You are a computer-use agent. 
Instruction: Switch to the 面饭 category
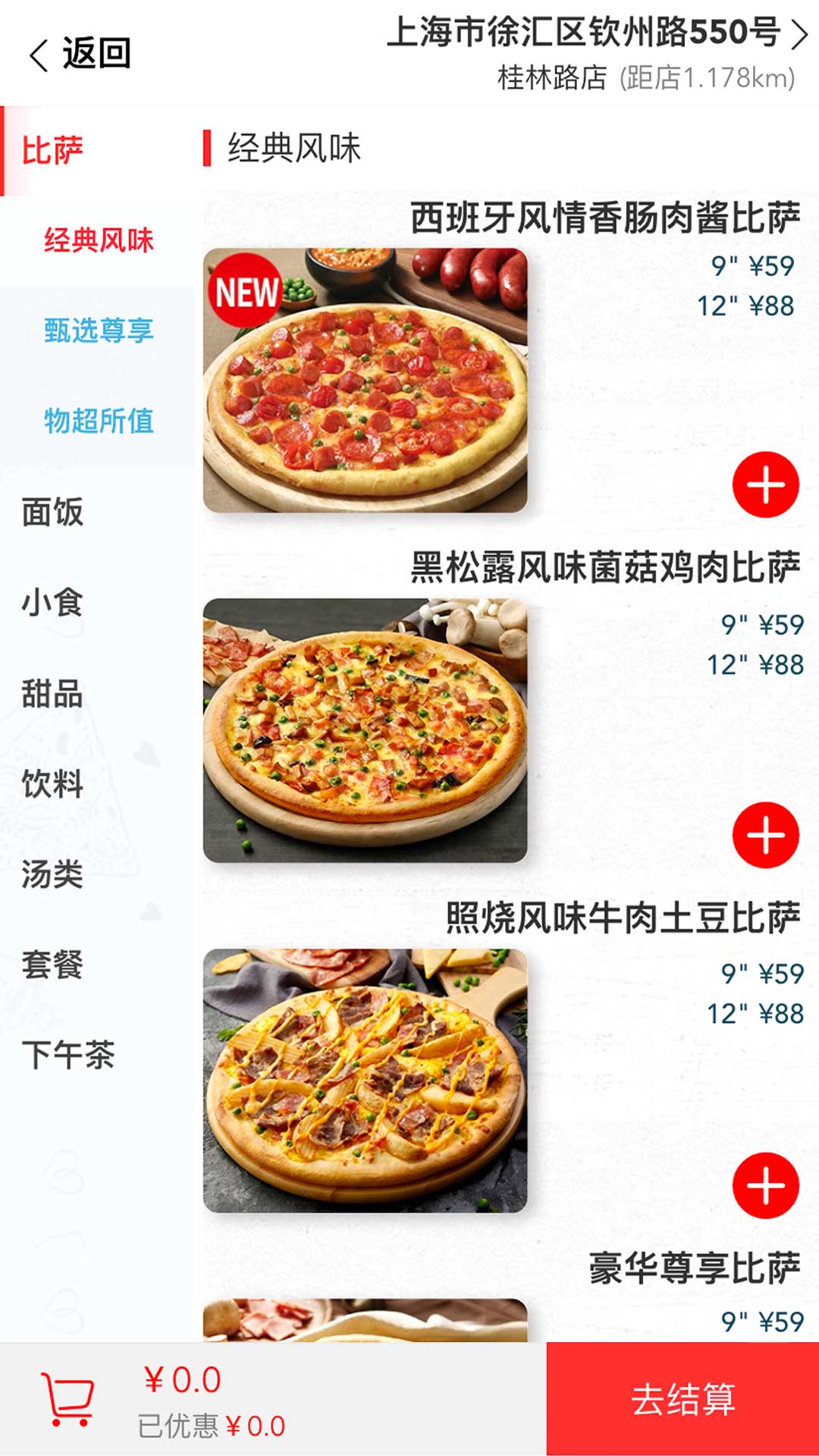53,513
